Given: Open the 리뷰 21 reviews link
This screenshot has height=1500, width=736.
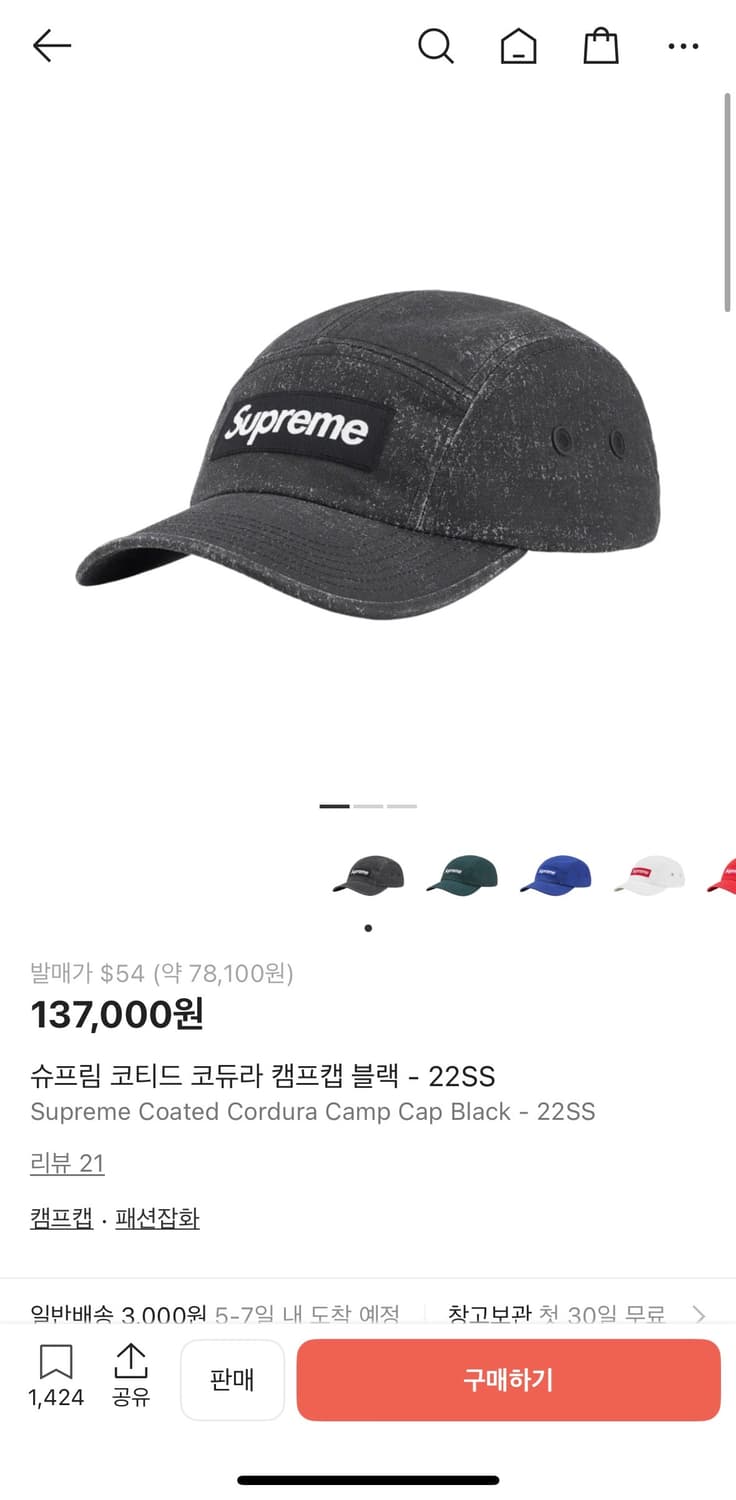Looking at the screenshot, I should (x=67, y=1164).
